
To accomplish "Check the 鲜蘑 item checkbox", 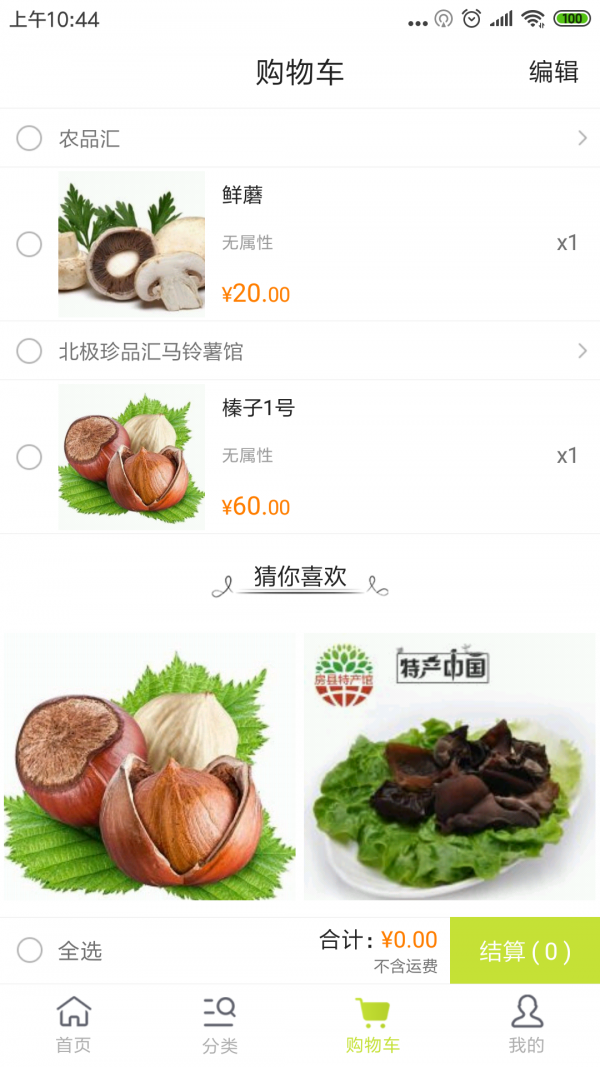I will (x=29, y=244).
